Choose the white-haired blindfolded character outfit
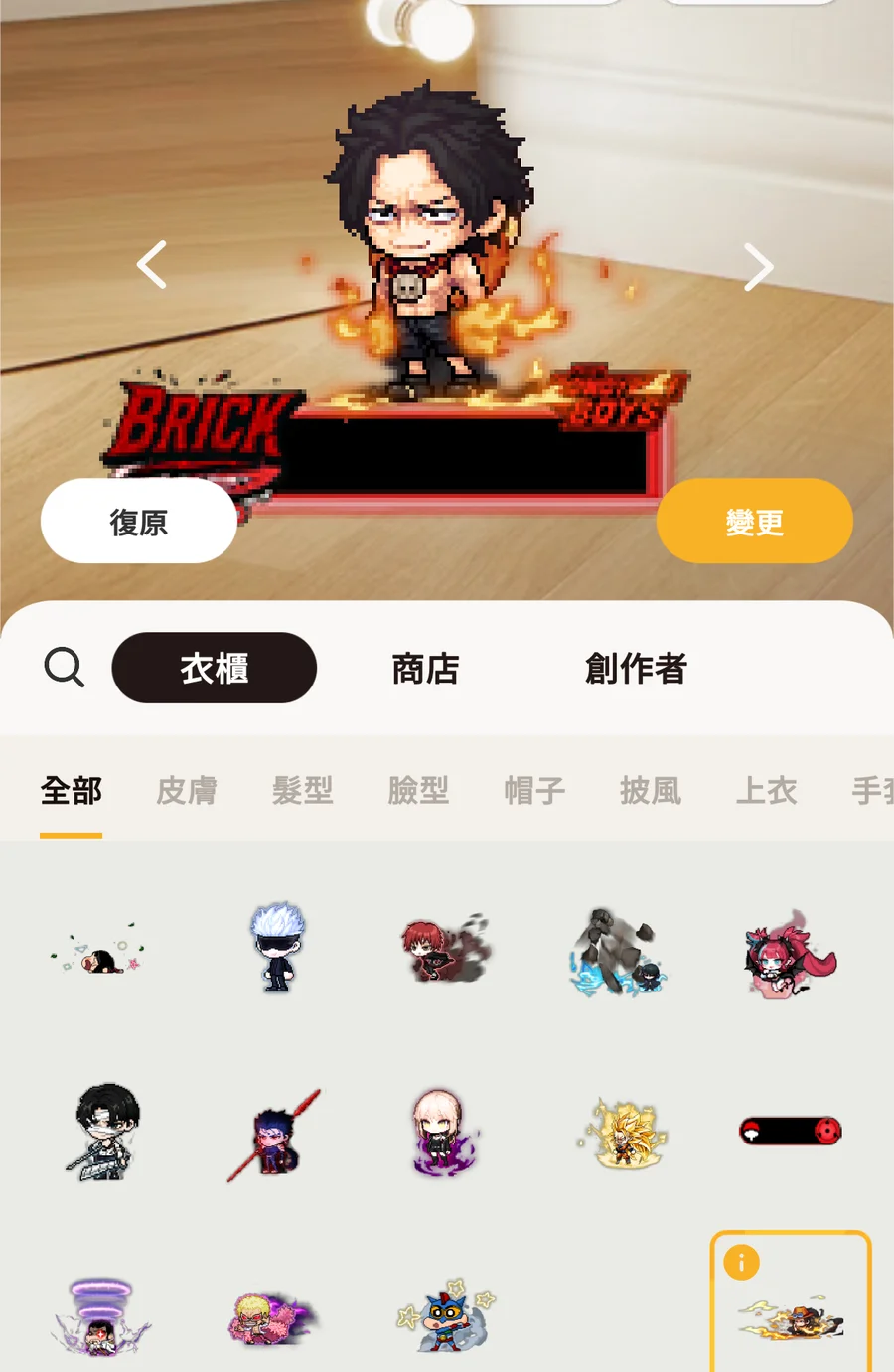 coord(276,947)
